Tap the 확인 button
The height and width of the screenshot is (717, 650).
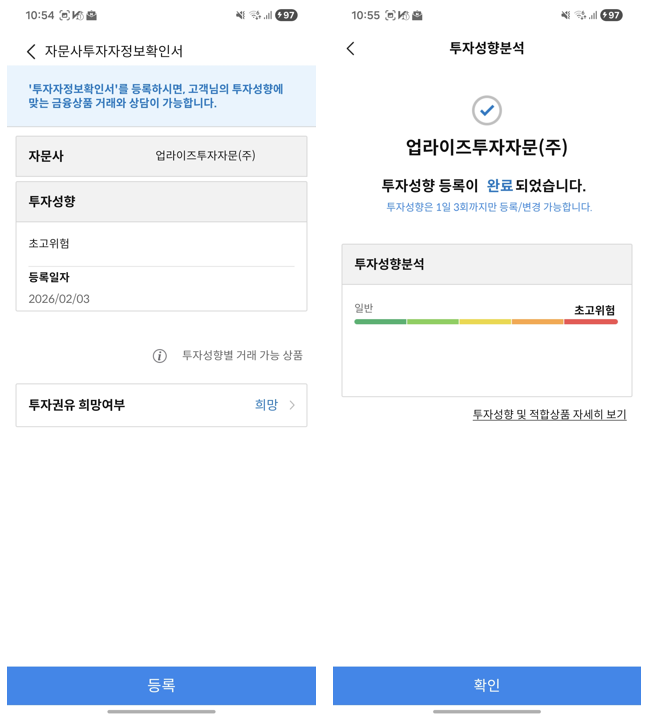[486, 685]
